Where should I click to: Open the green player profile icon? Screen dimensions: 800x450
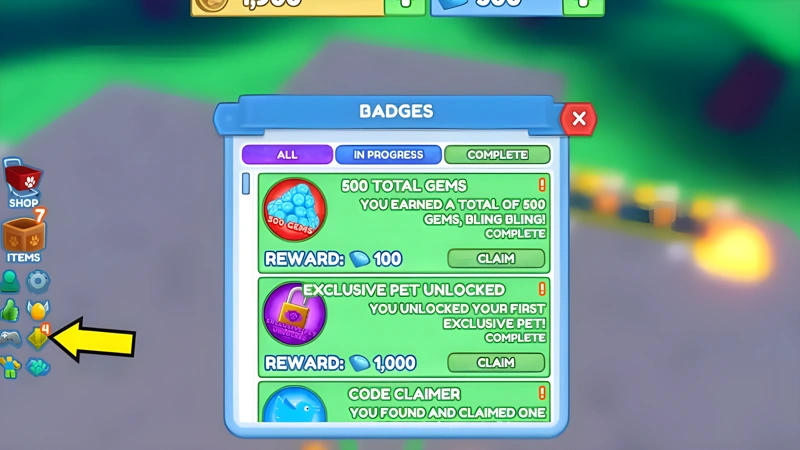pyautogui.click(x=10, y=282)
